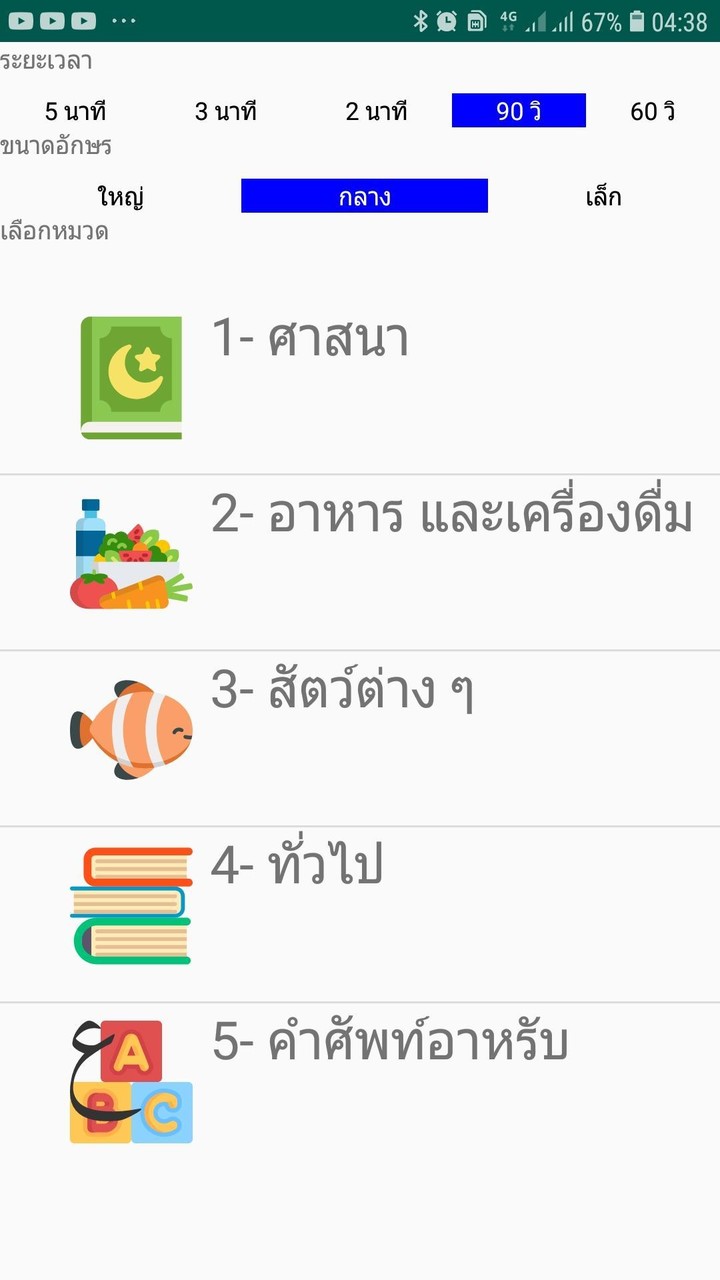Choose the เล็ก font size
Screen dimensions: 720x1280
coord(602,197)
